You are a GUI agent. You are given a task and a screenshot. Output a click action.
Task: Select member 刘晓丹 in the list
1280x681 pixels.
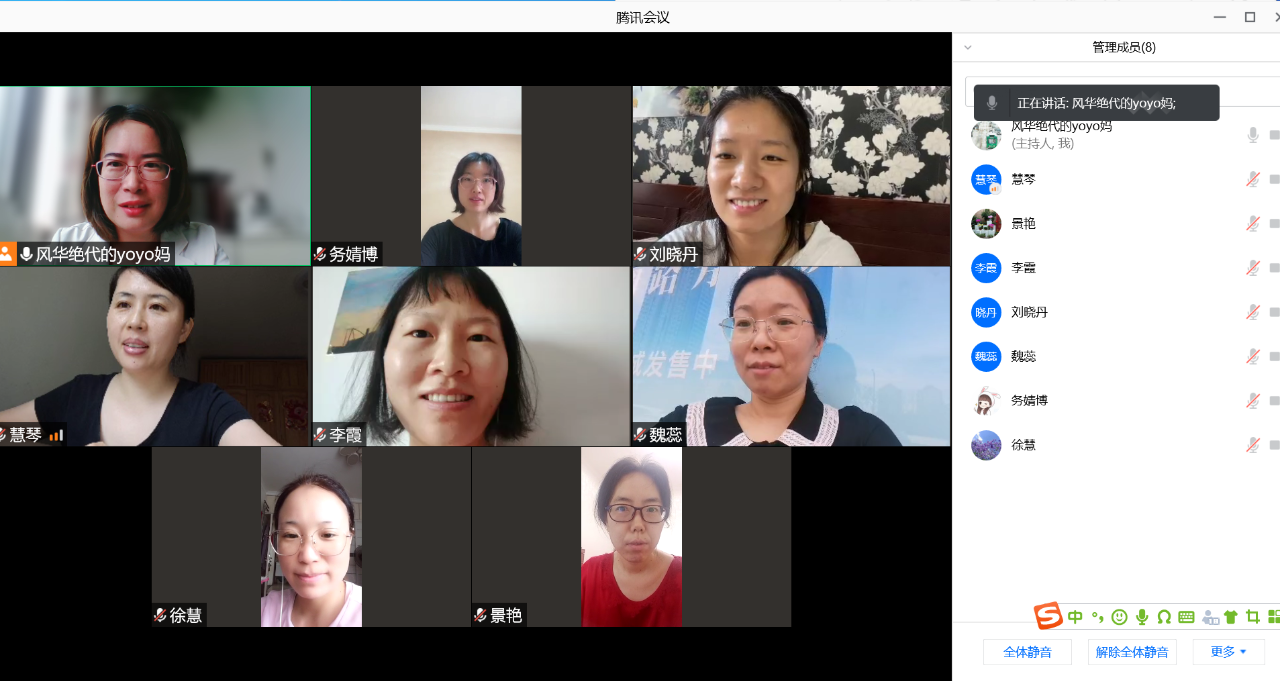pyautogui.click(x=1029, y=312)
